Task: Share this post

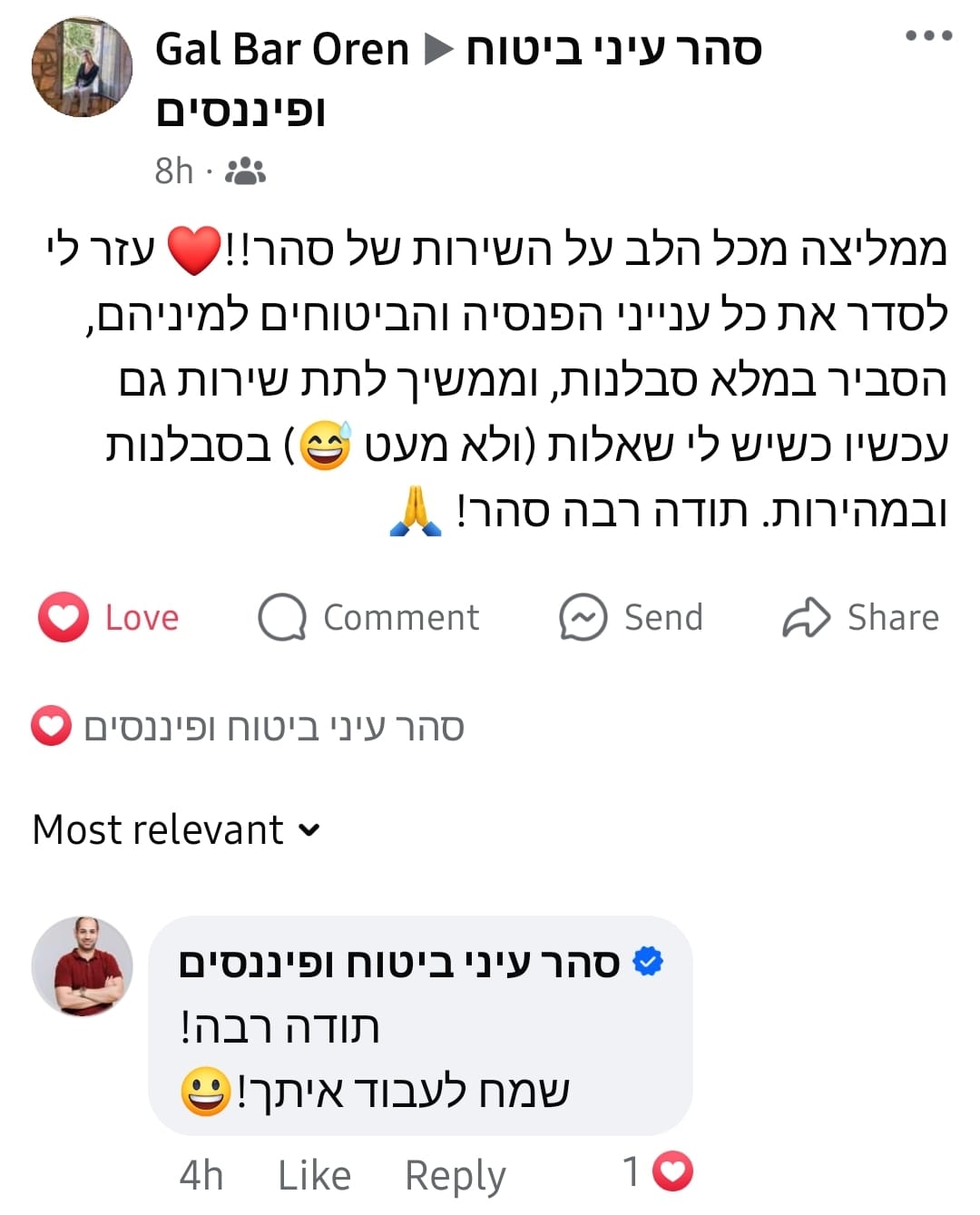Action: pyautogui.click(x=860, y=618)
